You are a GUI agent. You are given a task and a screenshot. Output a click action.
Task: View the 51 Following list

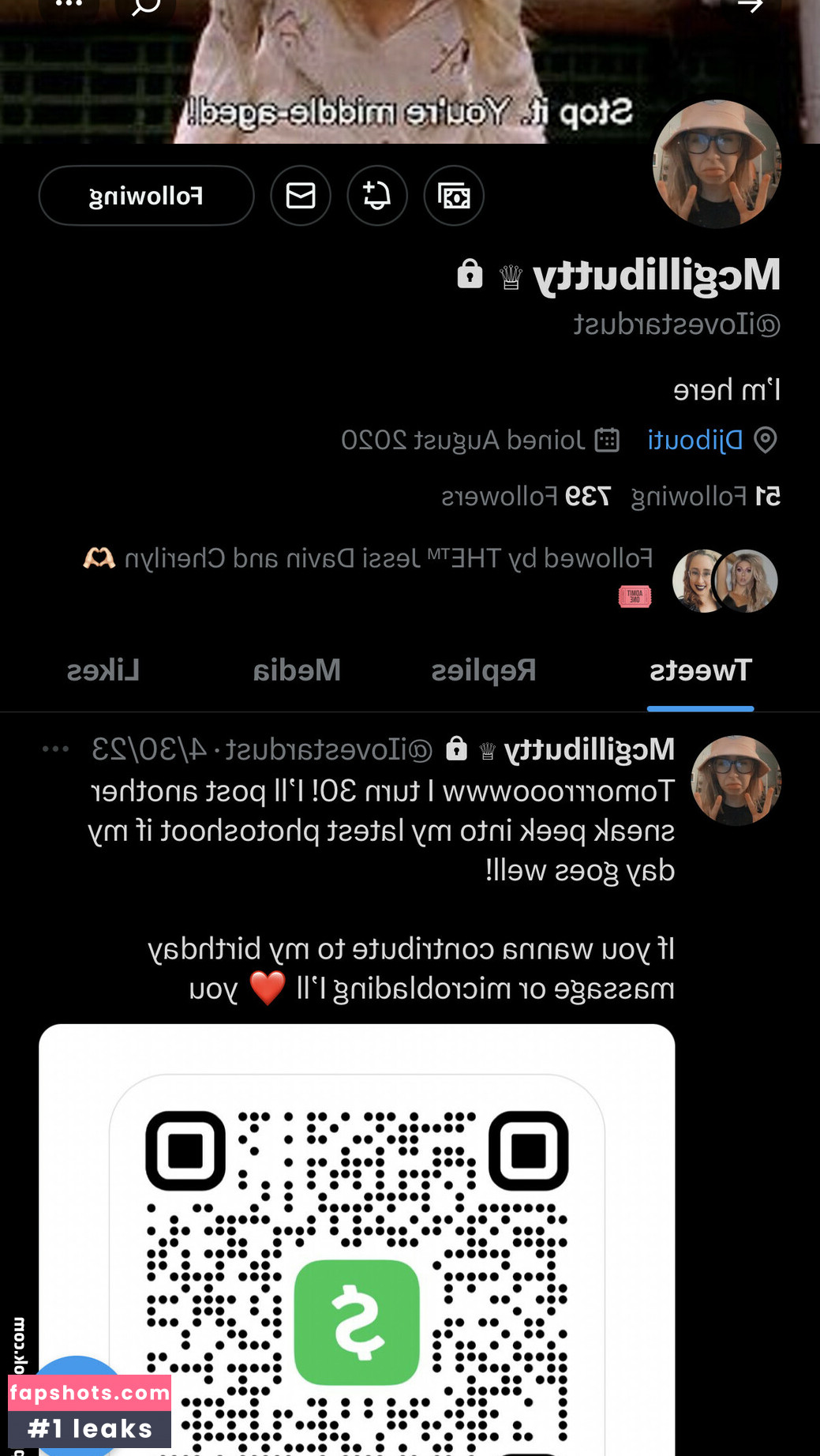(706, 497)
